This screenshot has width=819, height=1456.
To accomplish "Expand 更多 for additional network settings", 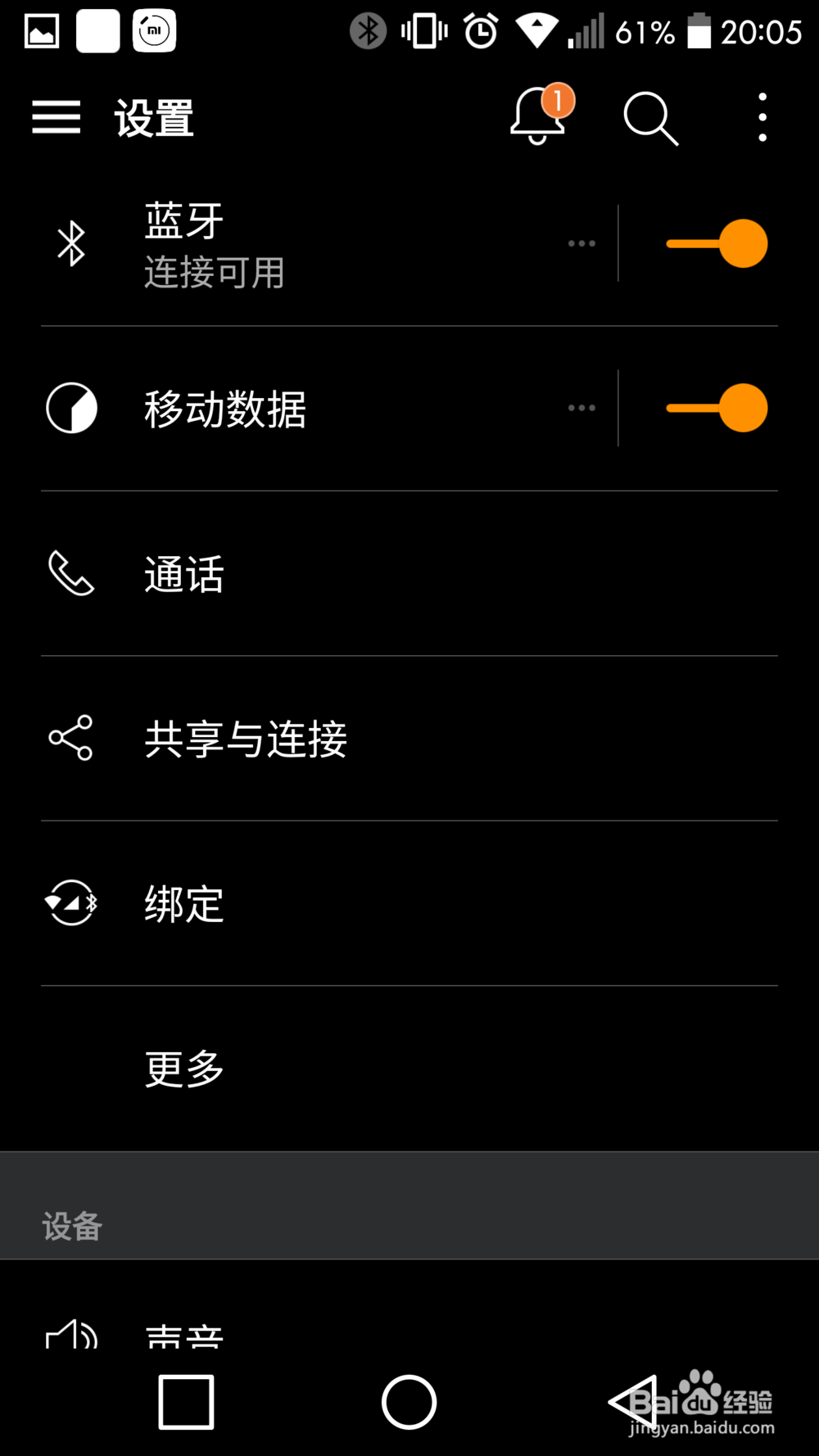I will [x=182, y=1065].
